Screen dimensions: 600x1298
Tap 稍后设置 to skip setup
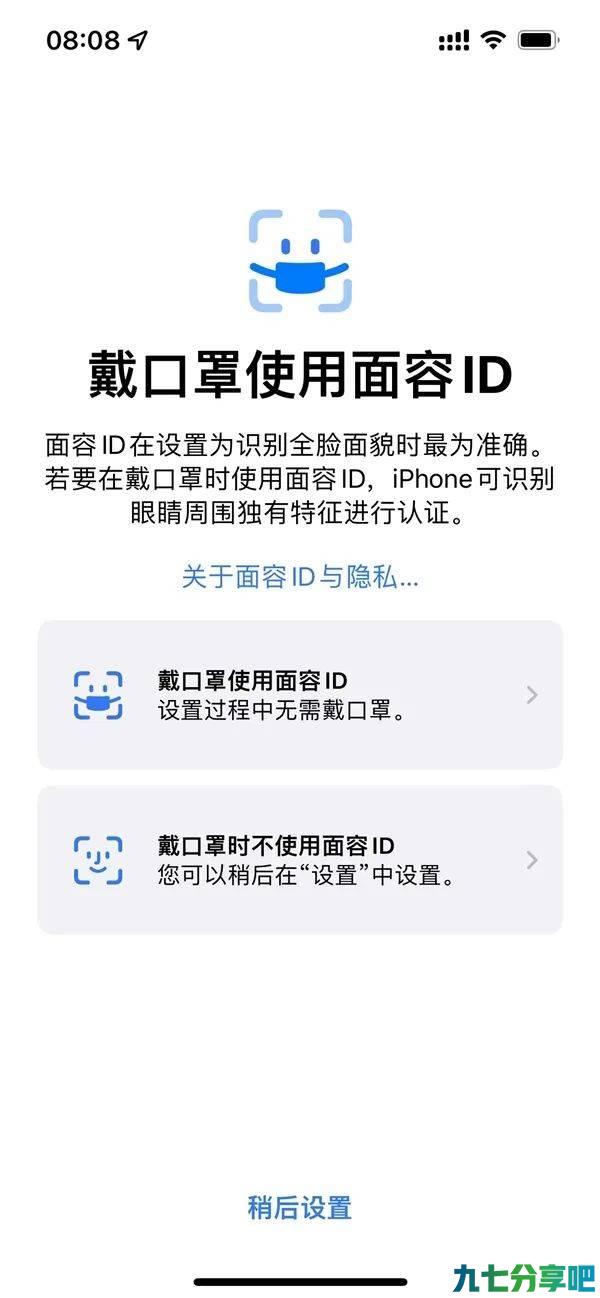click(300, 1207)
